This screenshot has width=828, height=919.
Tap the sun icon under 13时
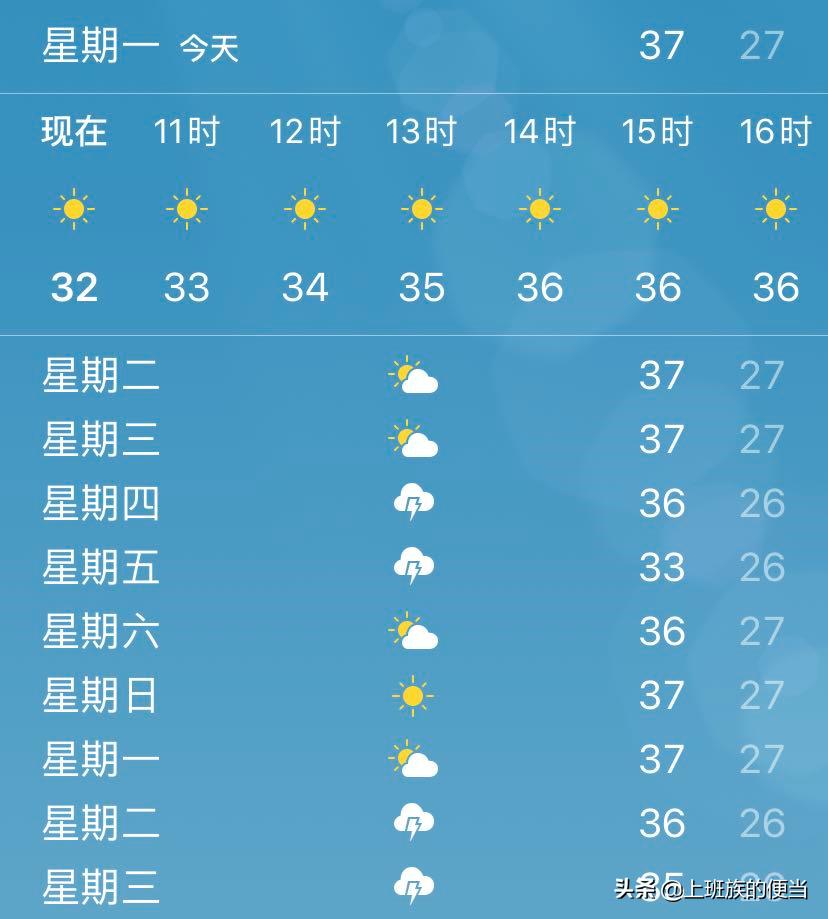tap(422, 209)
